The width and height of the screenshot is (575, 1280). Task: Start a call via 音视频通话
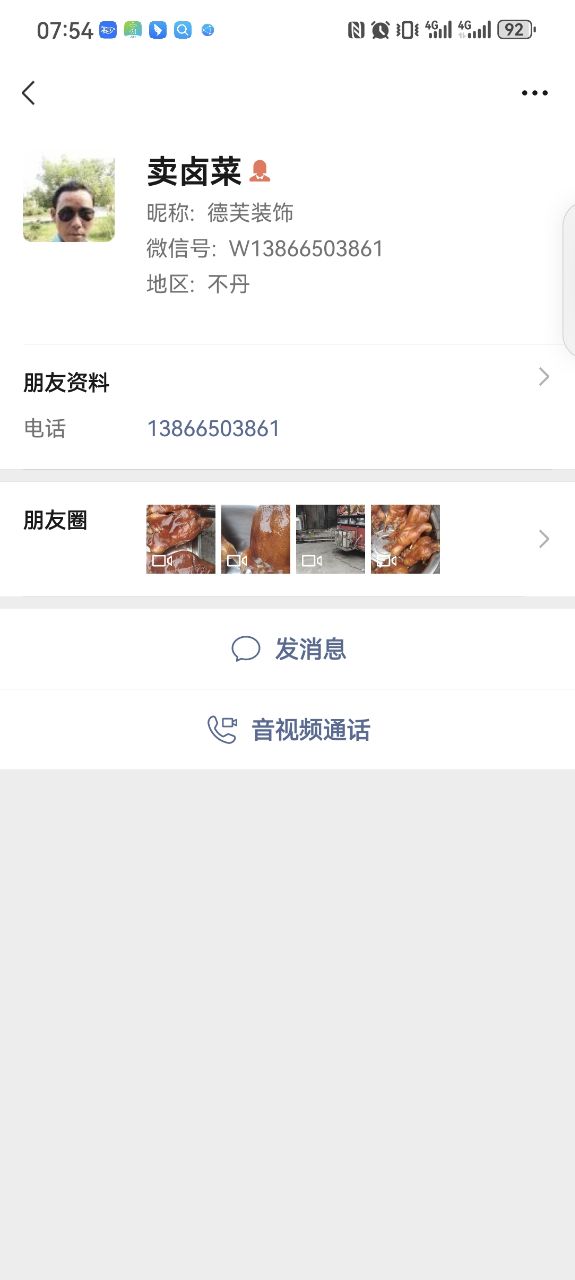(x=287, y=730)
